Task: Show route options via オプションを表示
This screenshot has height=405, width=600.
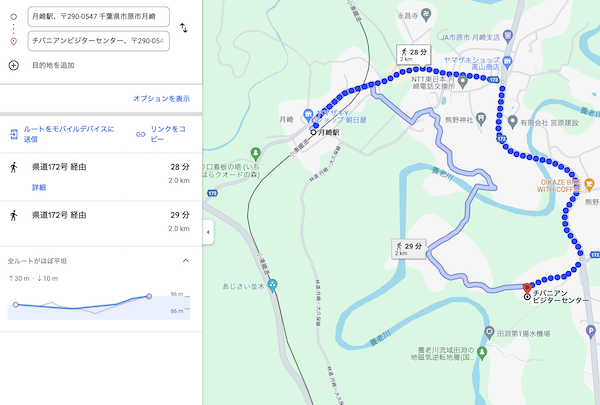Action: pos(161,99)
